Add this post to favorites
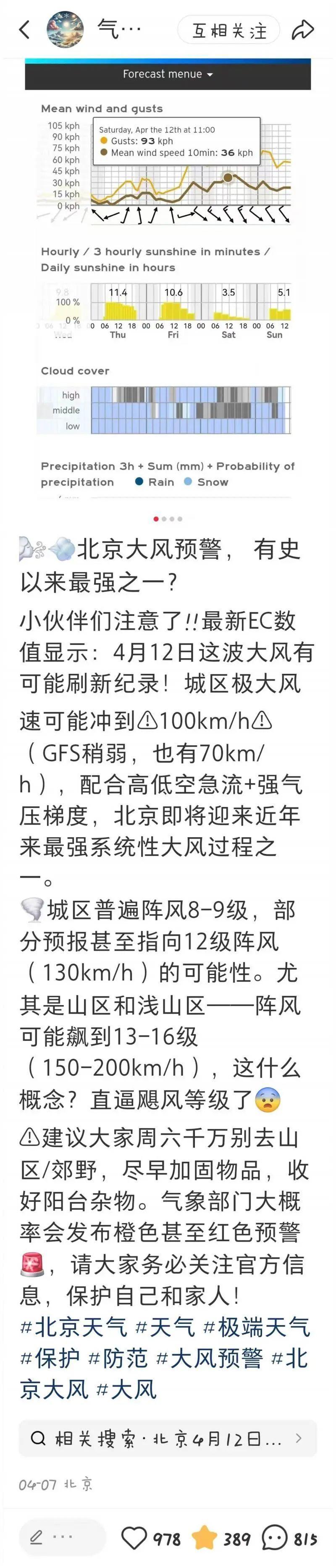336x1568 pixels. coord(205,1538)
